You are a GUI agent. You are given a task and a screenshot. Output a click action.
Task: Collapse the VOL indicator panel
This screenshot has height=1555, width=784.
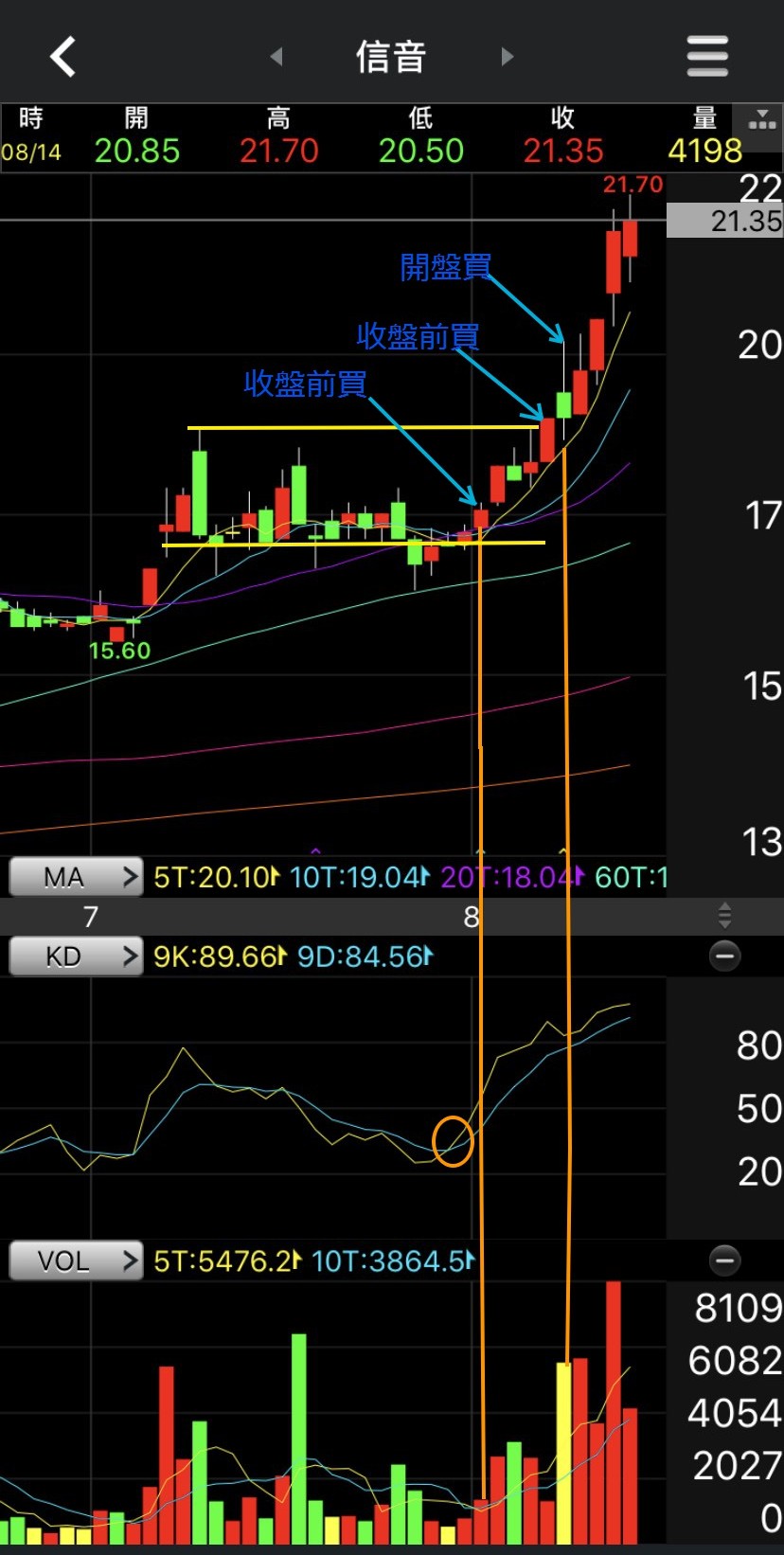pos(725,1260)
